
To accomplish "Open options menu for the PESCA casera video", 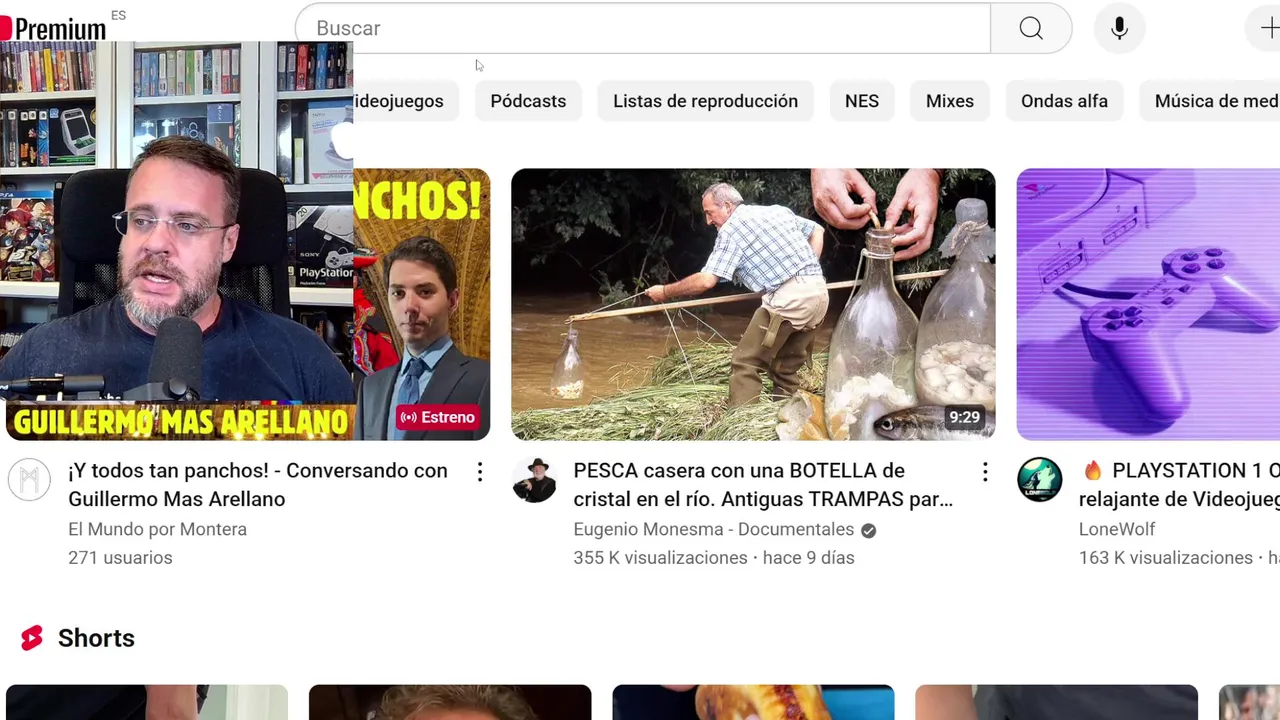I will click(985, 472).
